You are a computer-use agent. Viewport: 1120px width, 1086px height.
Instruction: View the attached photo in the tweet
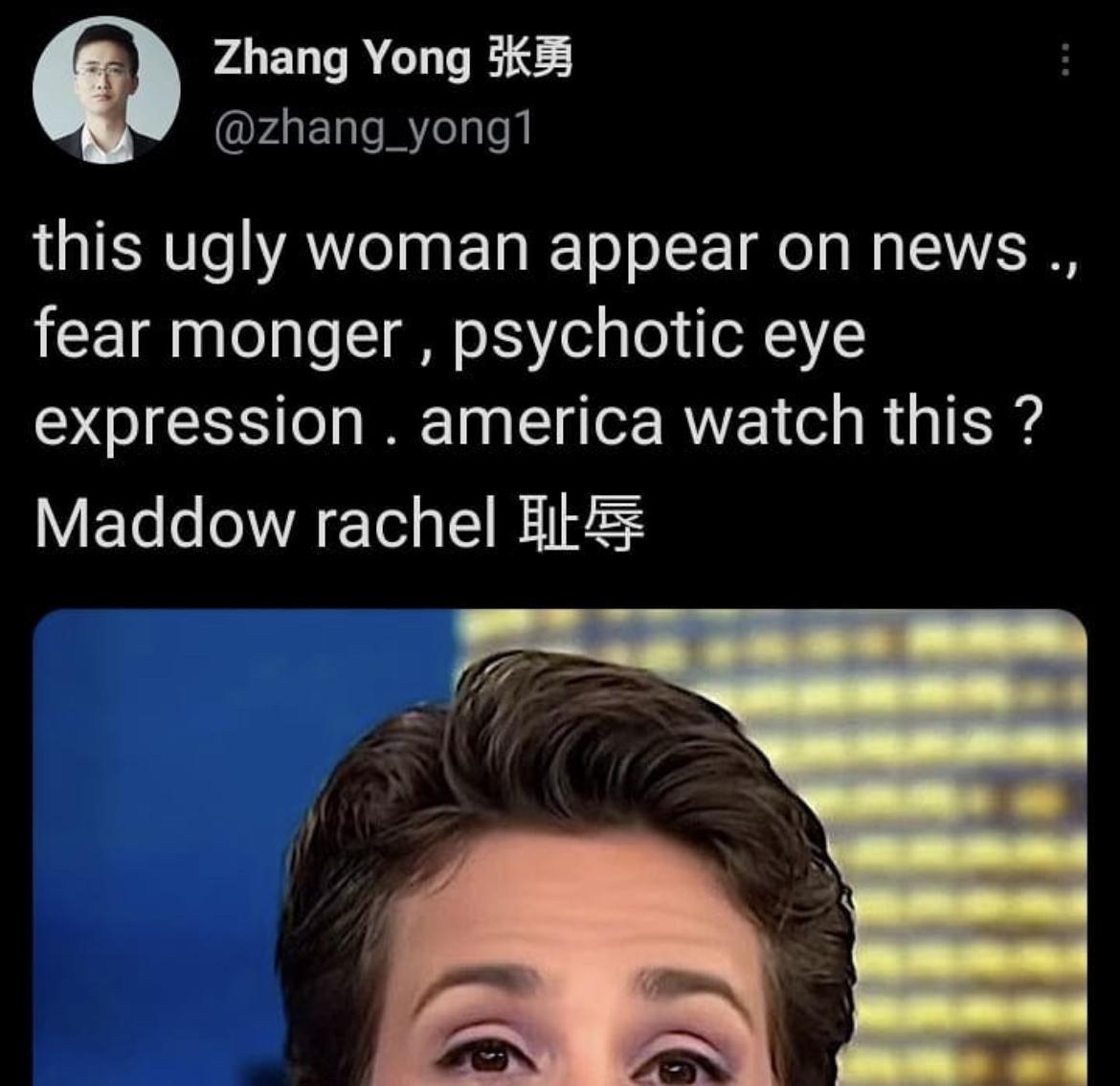pos(560,848)
